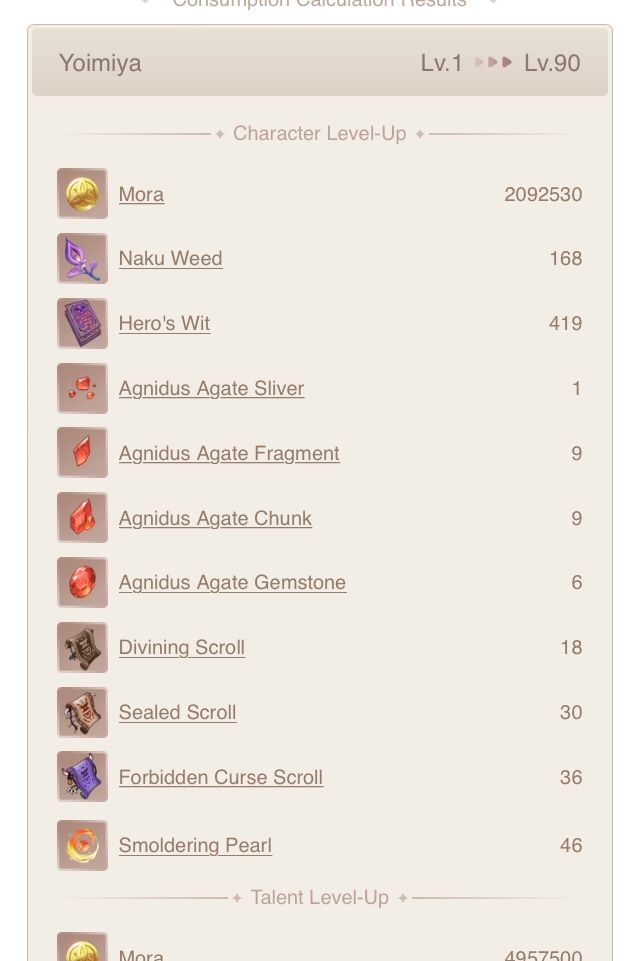Open the Agnidus Agate Gemstone link
Image resolution: width=640 pixels, height=961 pixels.
pyautogui.click(x=232, y=582)
